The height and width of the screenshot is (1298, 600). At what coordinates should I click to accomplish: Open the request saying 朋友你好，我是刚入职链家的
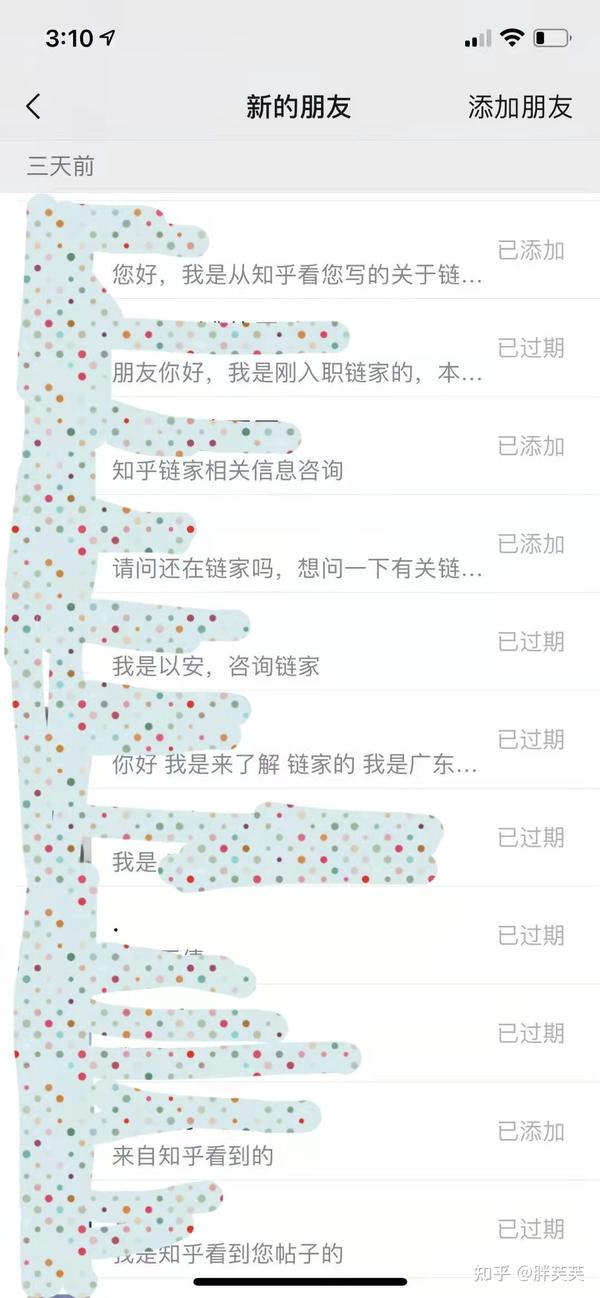coord(297,373)
